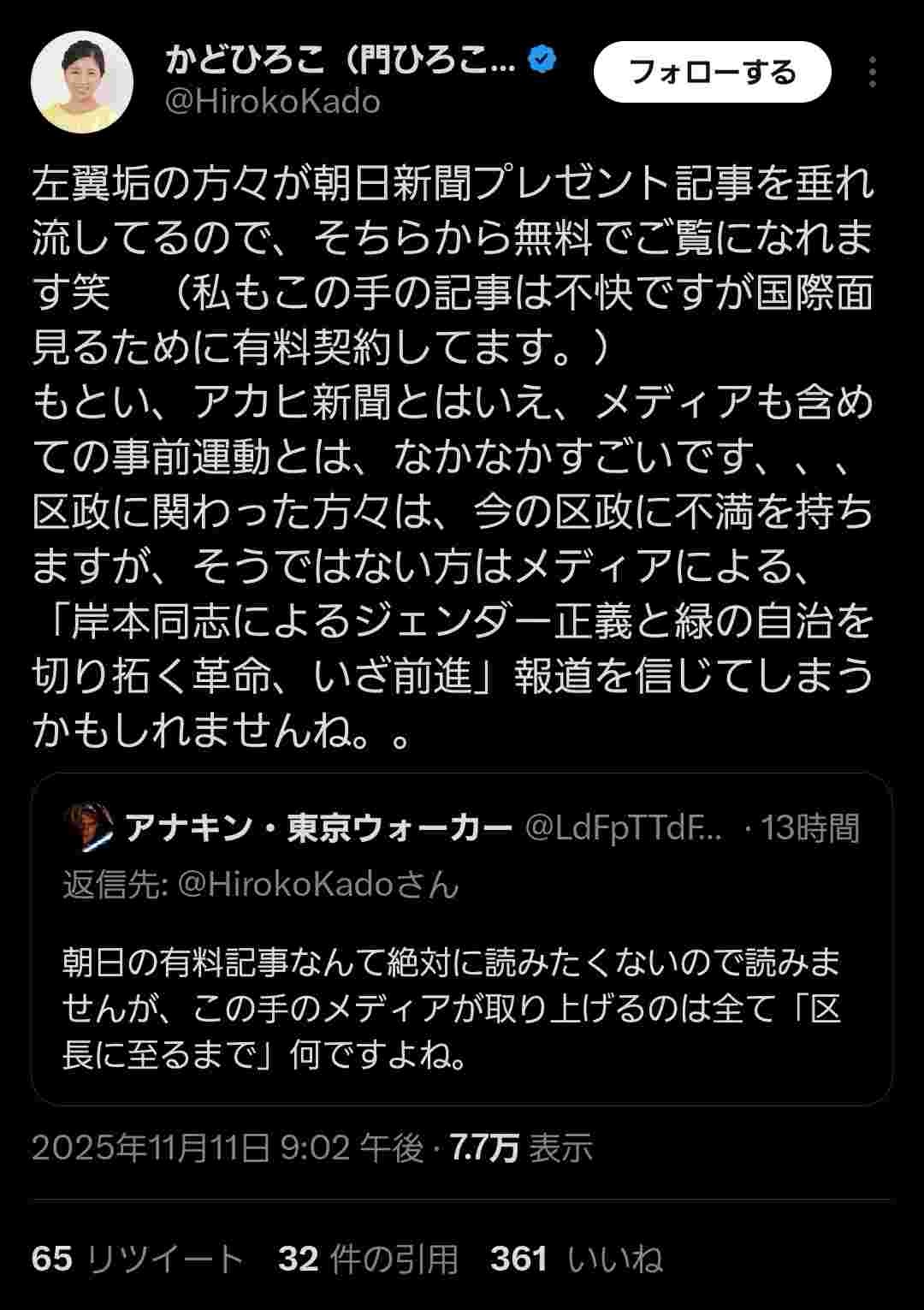924x1310 pixels.
Task: View the 32 件の引用 list
Action: pos(368,1259)
